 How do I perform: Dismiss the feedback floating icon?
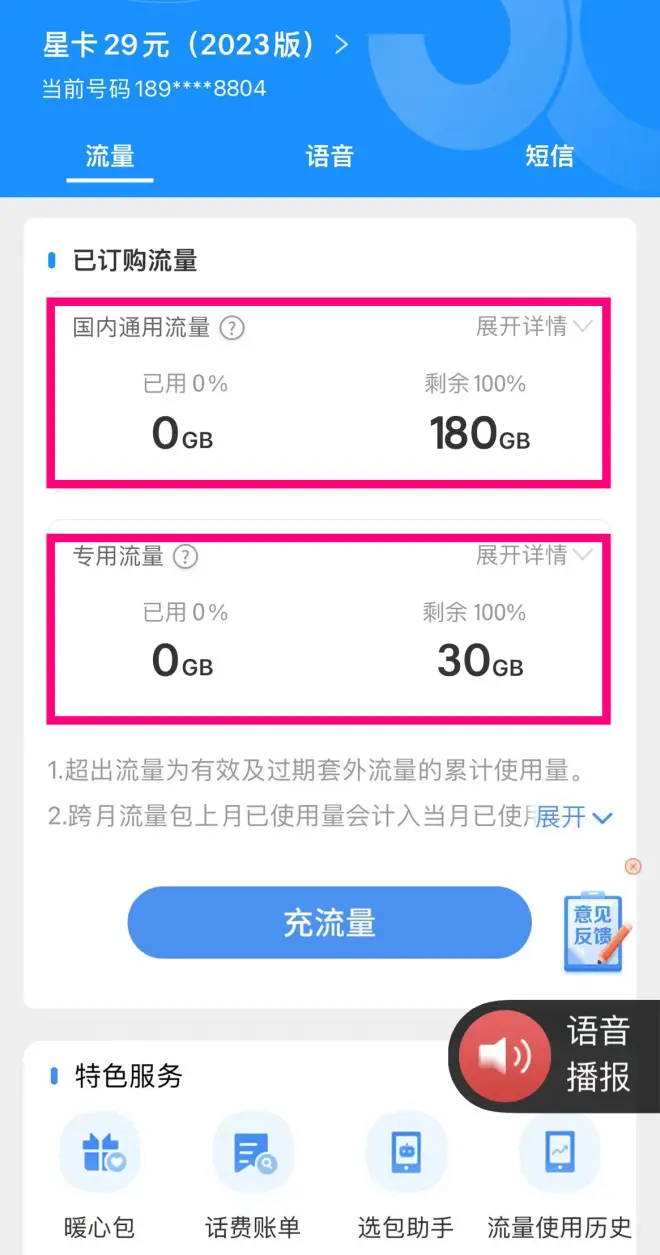(632, 866)
